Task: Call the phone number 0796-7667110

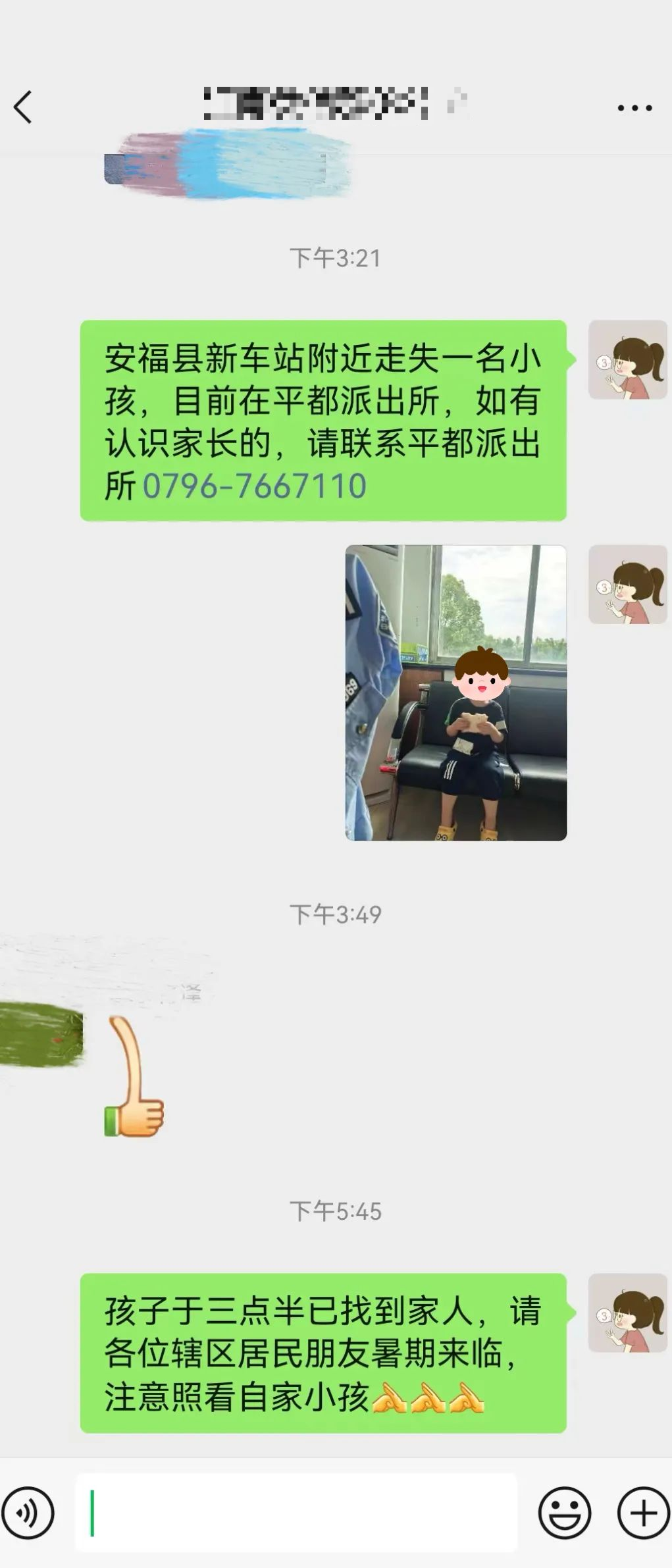Action: click(254, 486)
